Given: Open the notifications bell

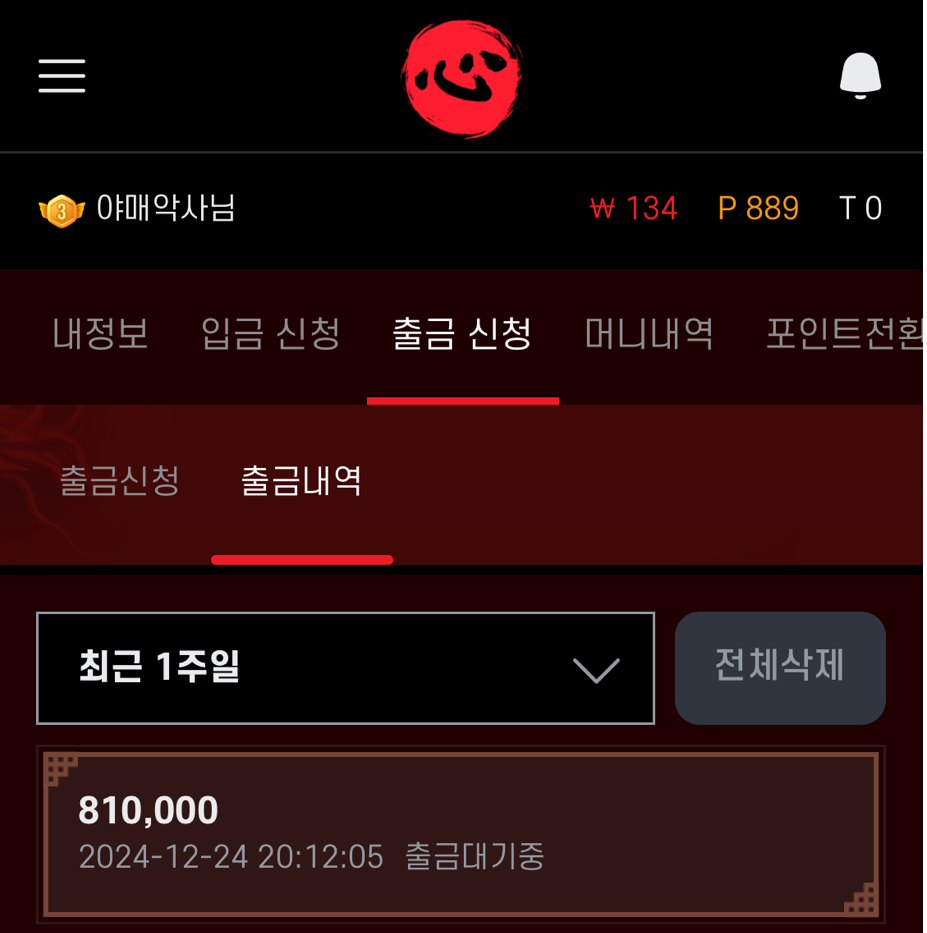Looking at the screenshot, I should pyautogui.click(x=860, y=75).
